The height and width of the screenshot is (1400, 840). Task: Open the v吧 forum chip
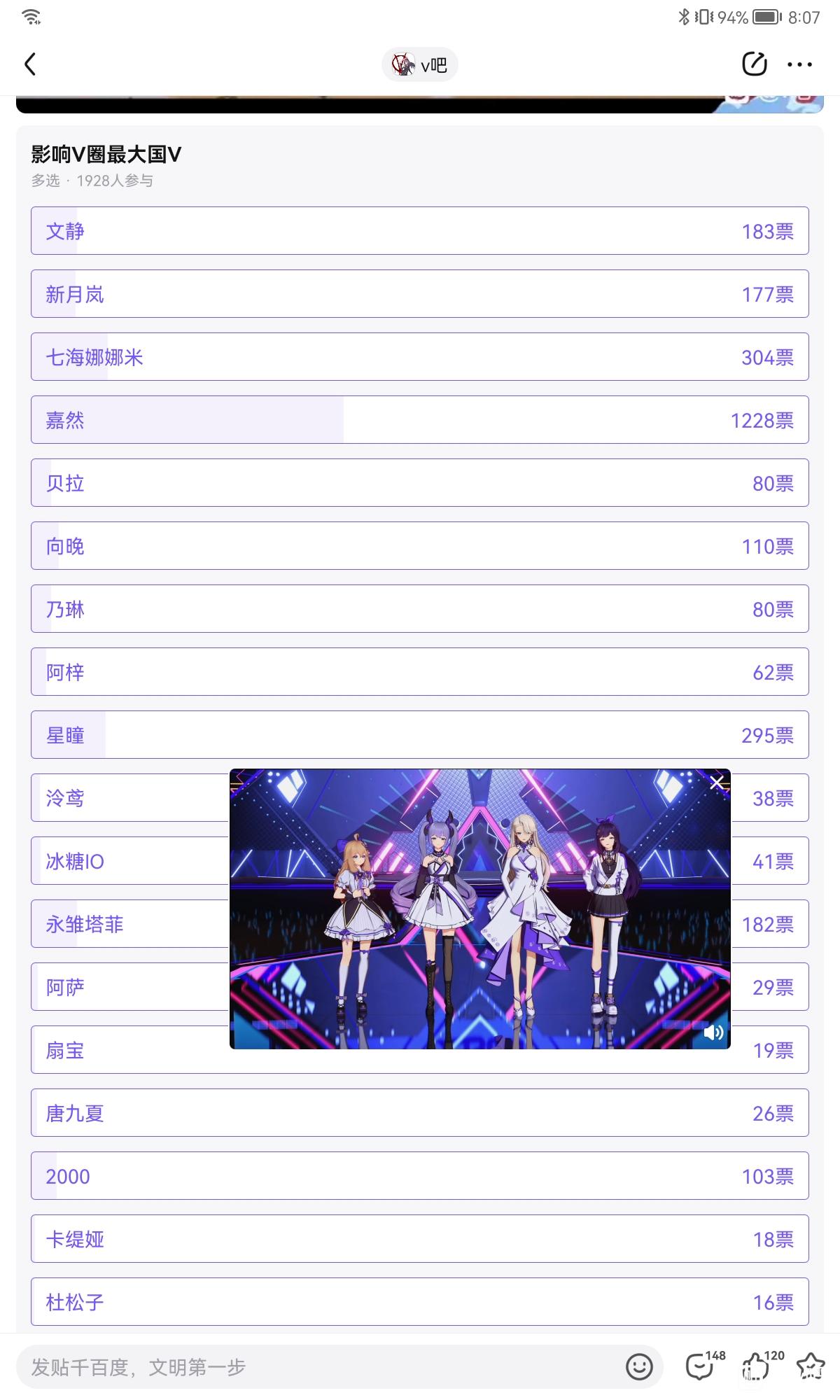tap(419, 65)
